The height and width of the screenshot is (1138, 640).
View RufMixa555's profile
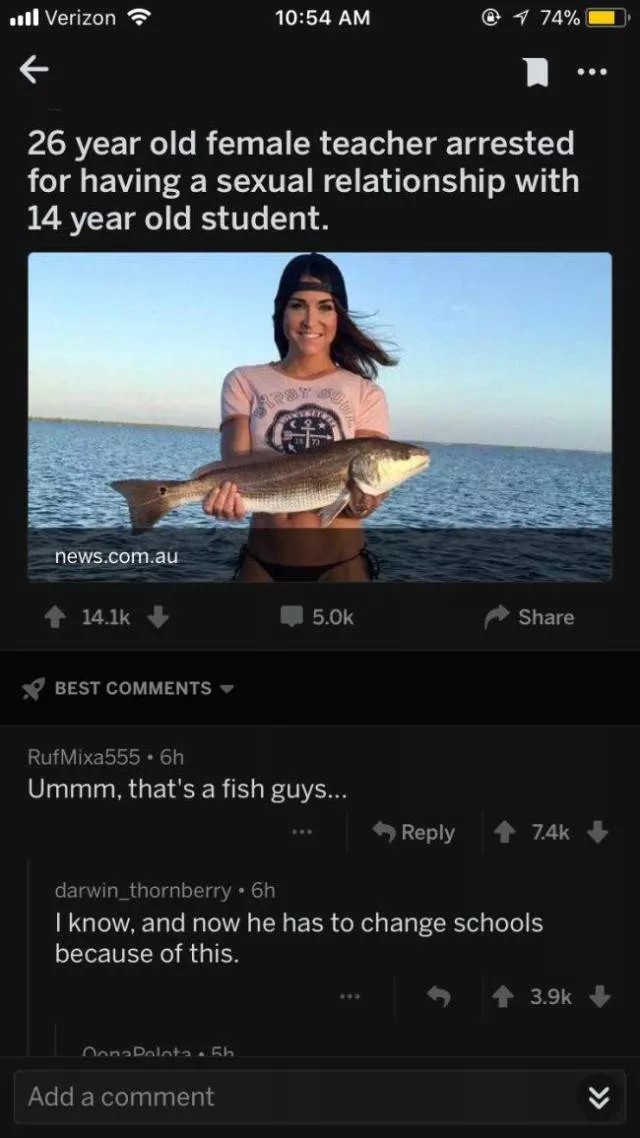pos(83,756)
